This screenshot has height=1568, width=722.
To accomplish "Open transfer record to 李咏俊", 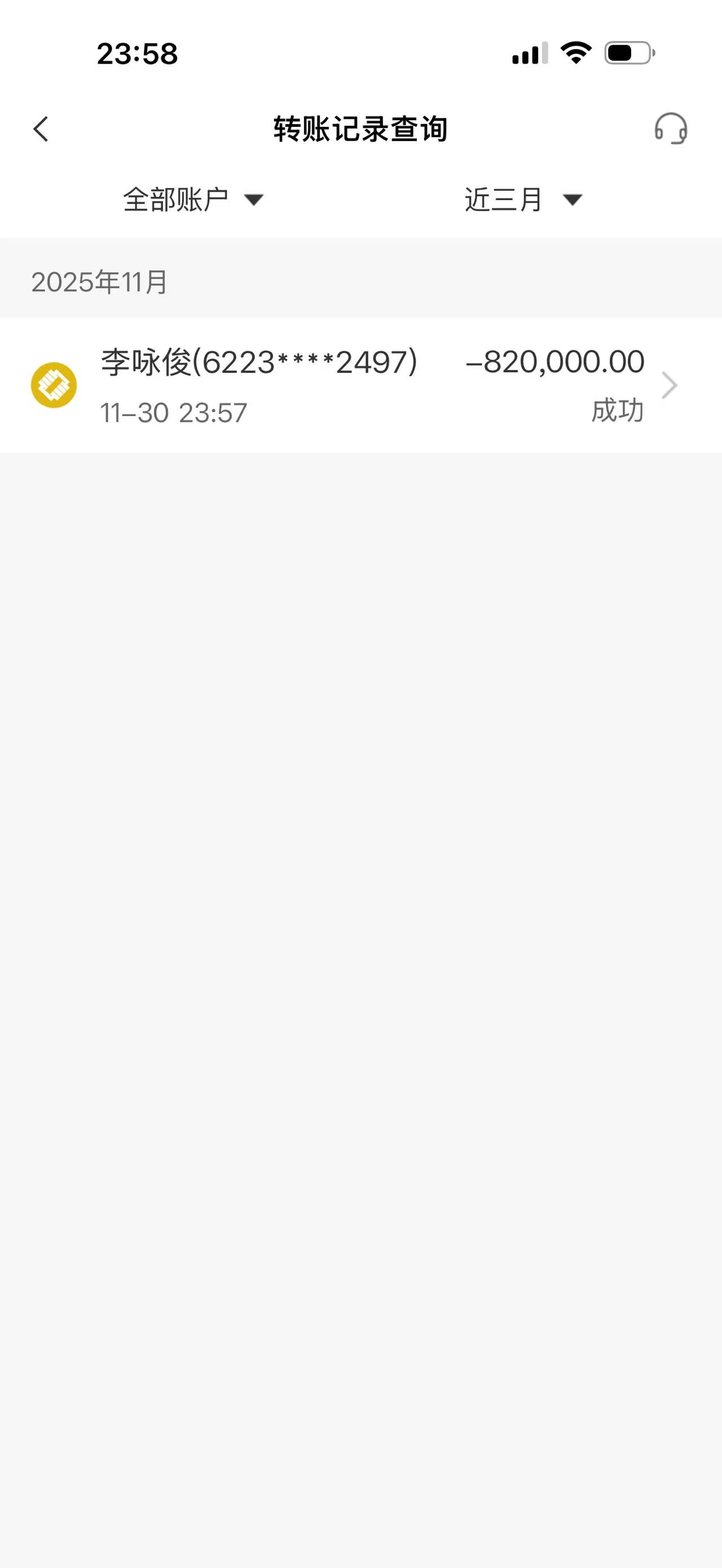I will 360,385.
